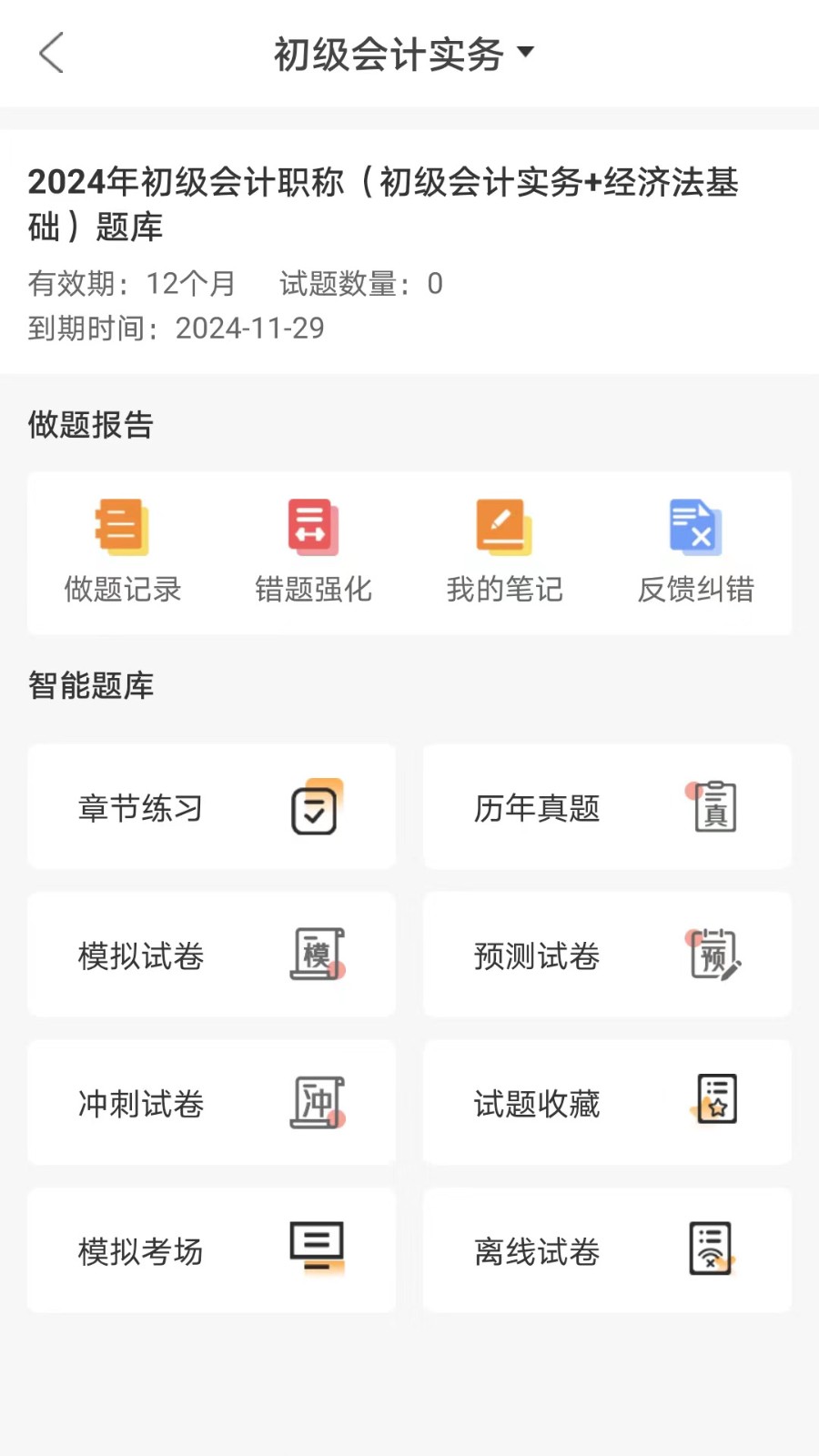Open 章节练习 entry card
The width and height of the screenshot is (819, 1456).
(211, 806)
